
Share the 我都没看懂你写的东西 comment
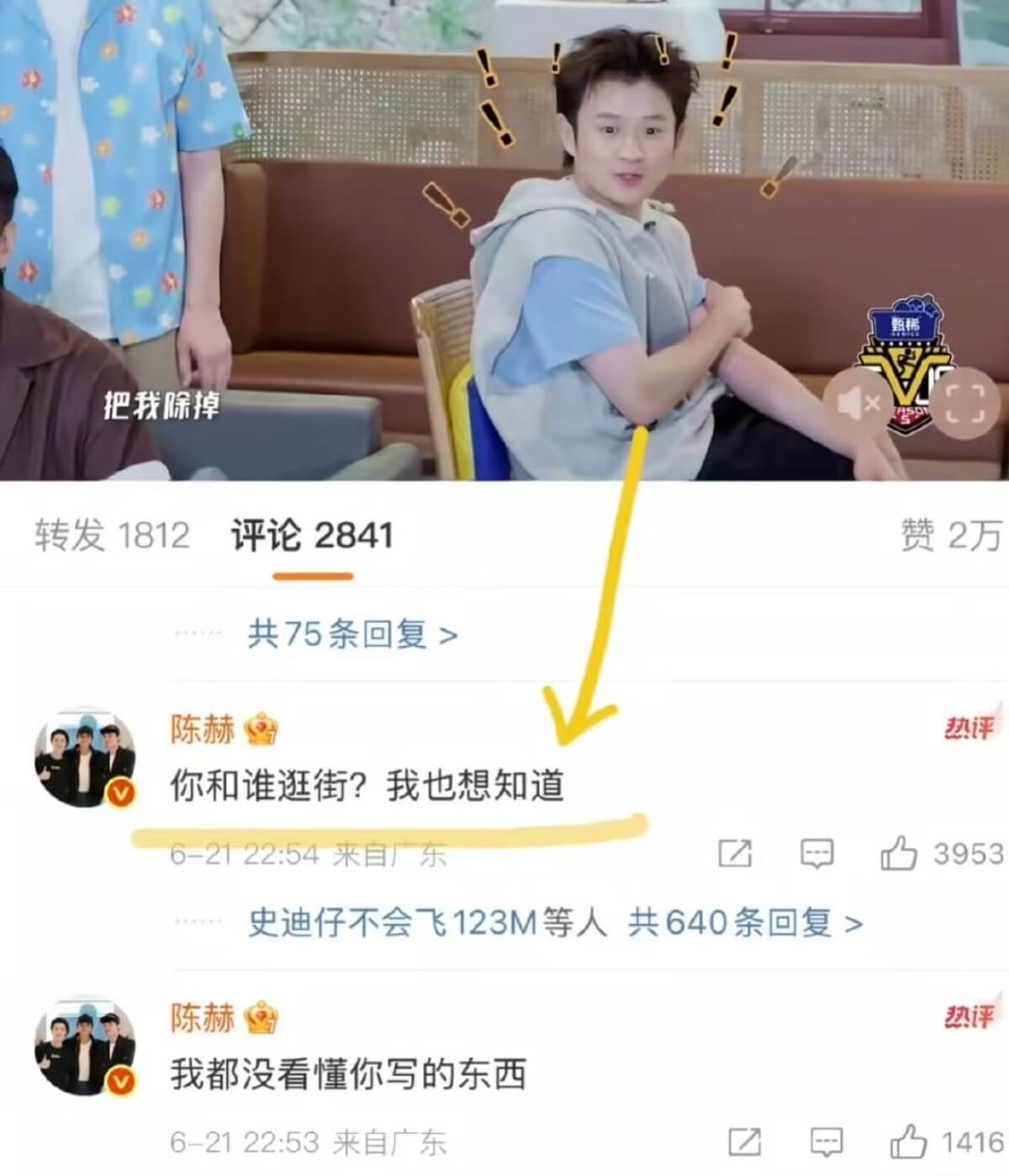point(744,1142)
